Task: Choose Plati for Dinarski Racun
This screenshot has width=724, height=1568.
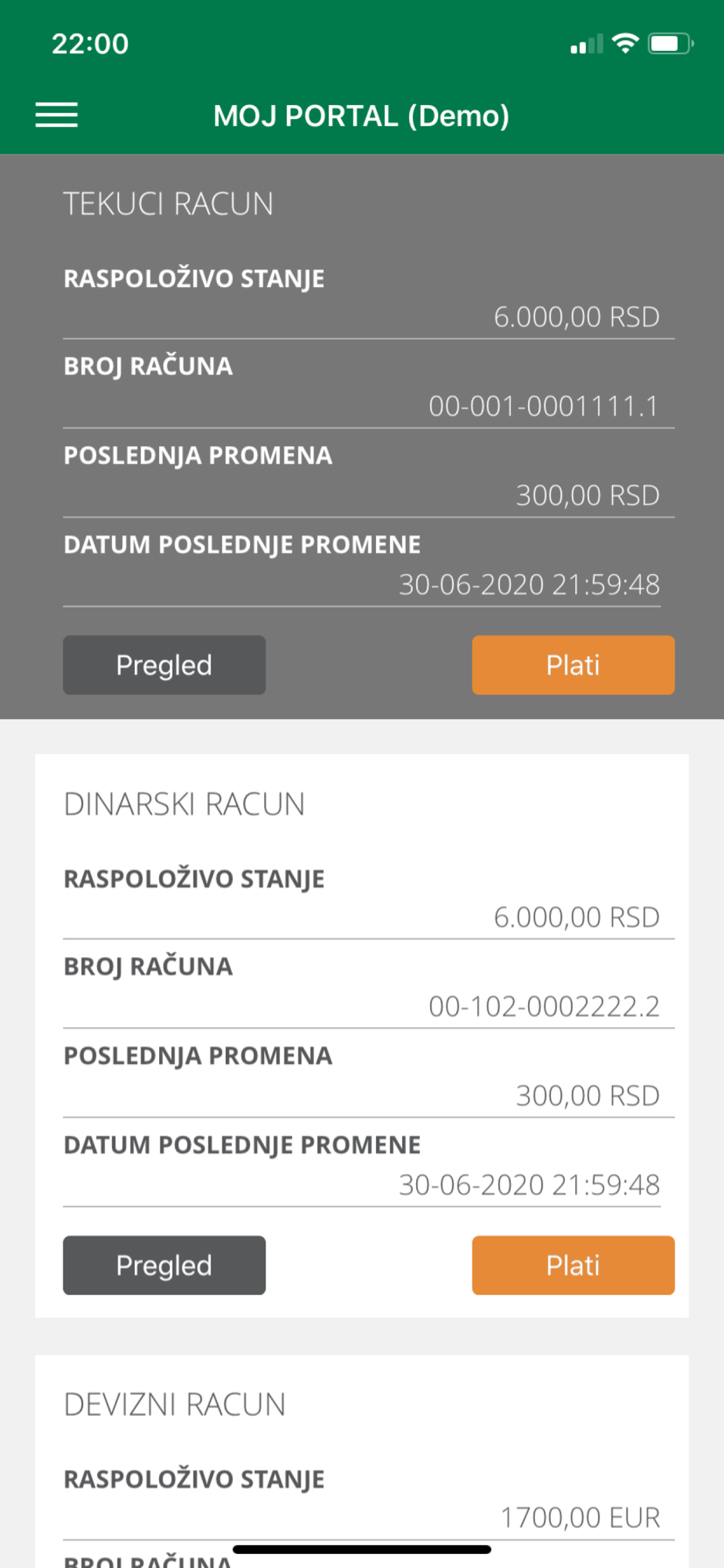Action: pos(573,1265)
